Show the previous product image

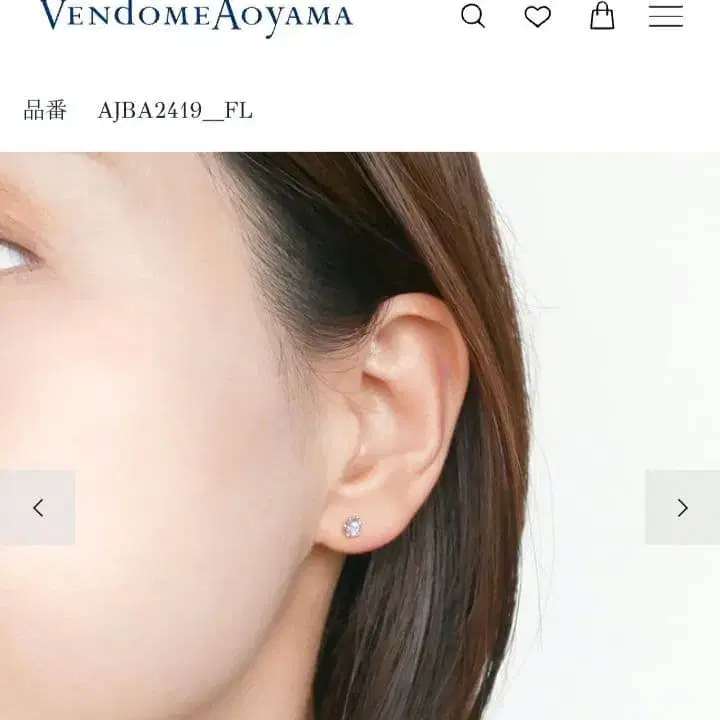pos(38,508)
